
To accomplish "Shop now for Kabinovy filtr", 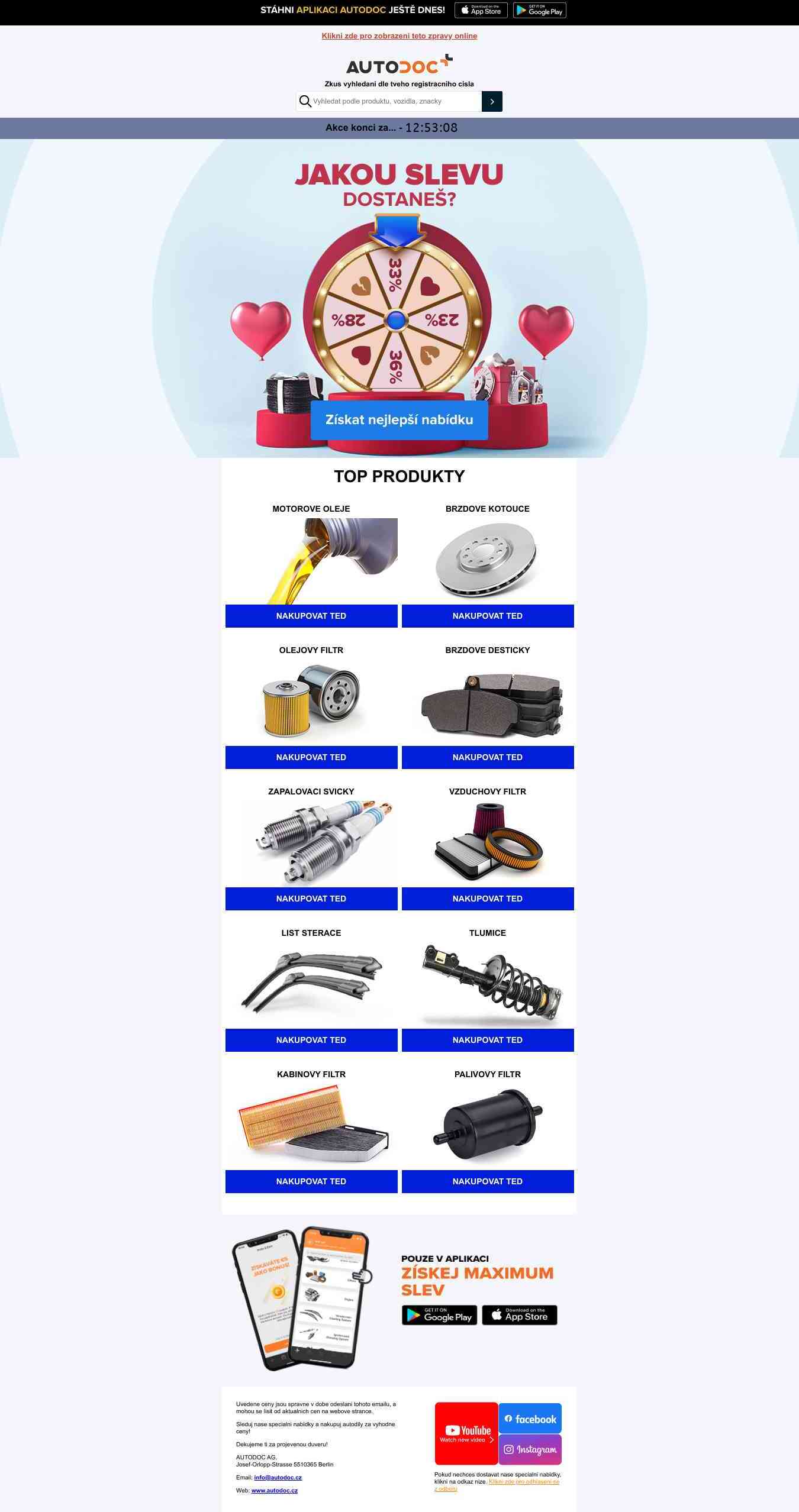I will click(311, 1181).
